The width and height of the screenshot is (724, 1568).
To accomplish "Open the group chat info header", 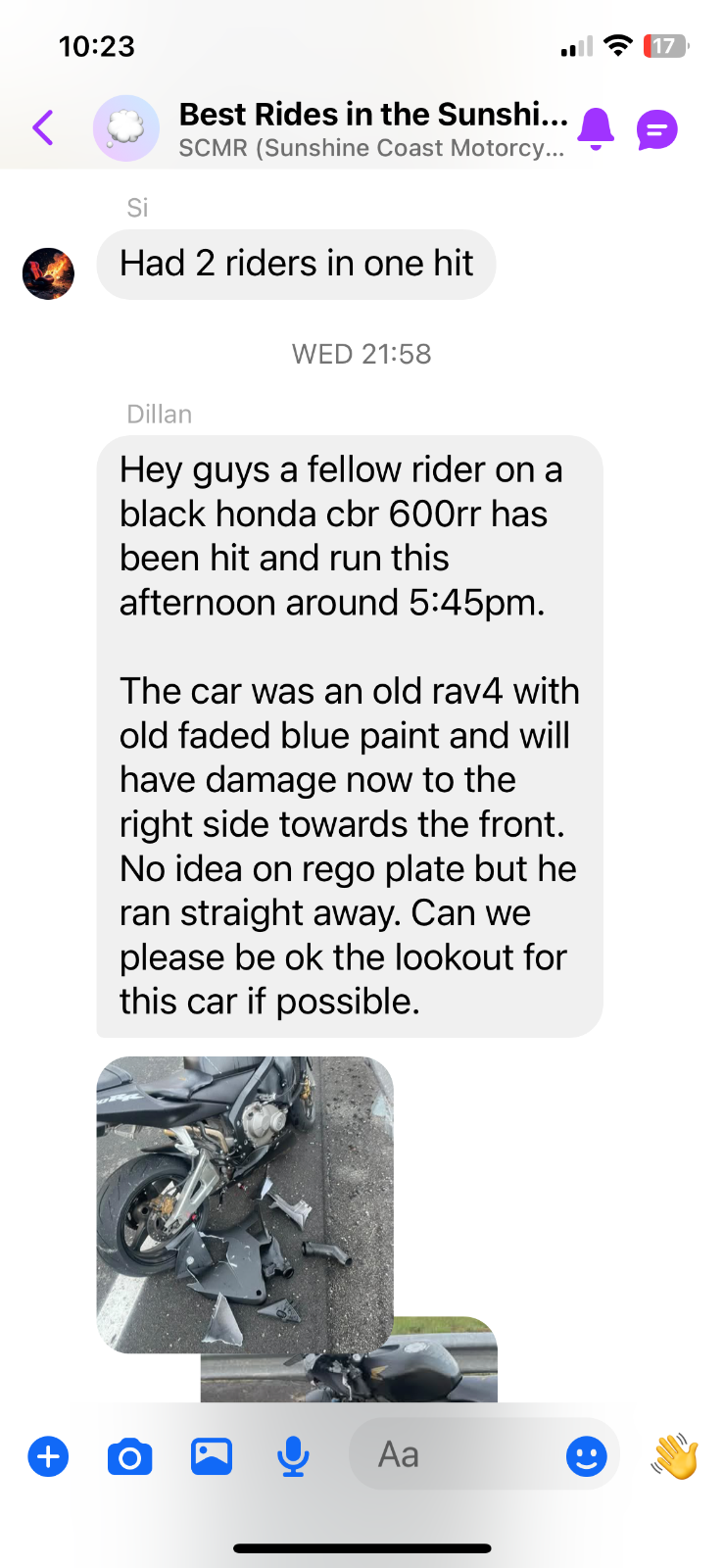I will click(x=372, y=128).
